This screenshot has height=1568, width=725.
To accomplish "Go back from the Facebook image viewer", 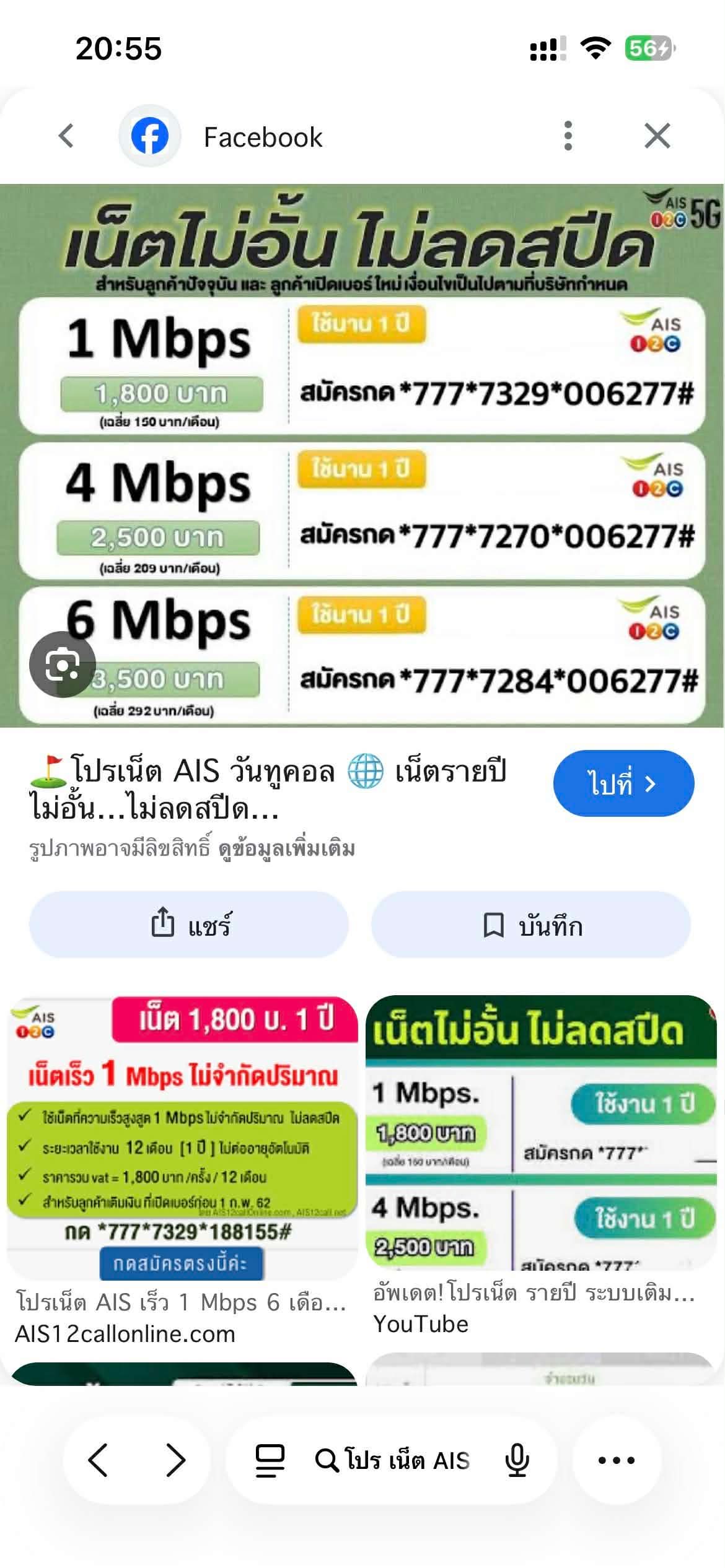I will point(66,136).
